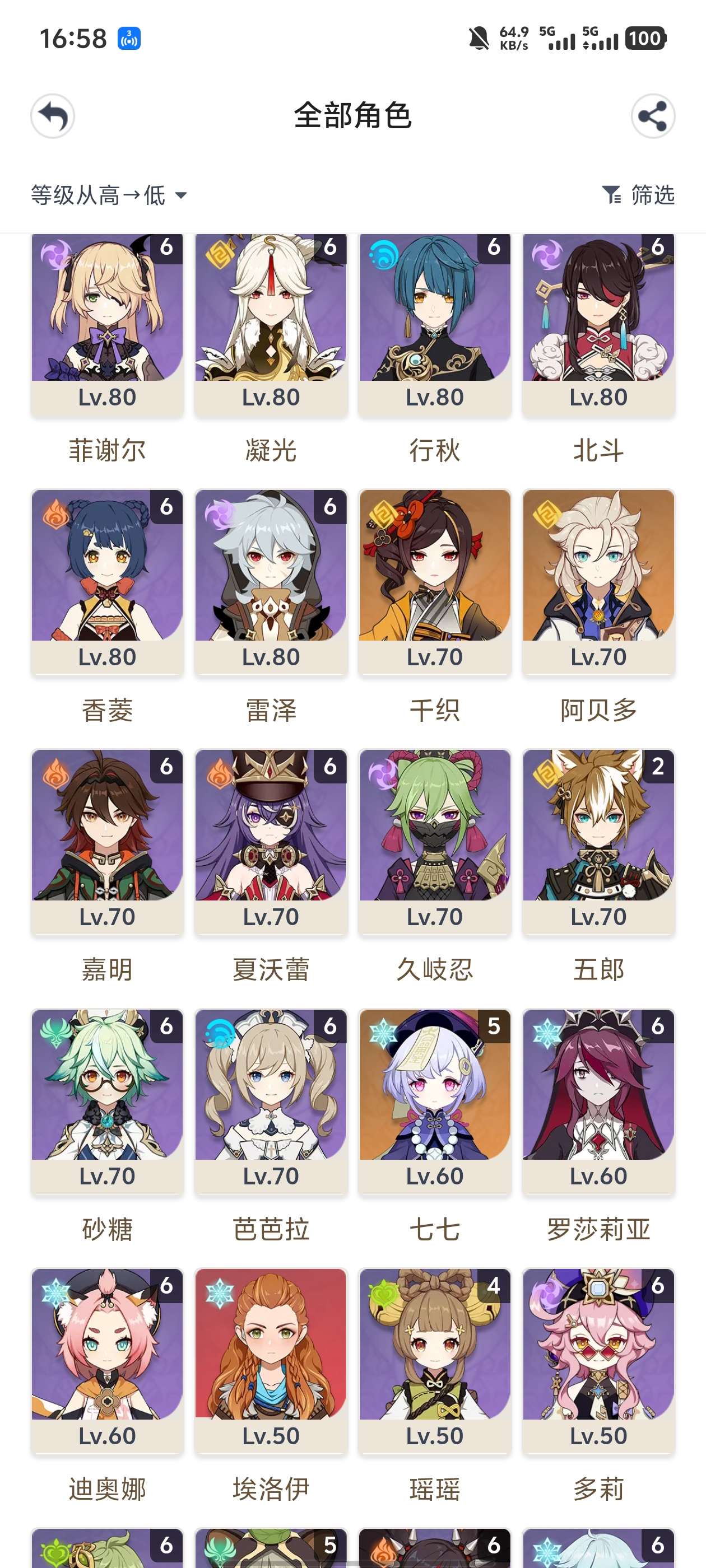Tap the 久岐忍 character card
Viewport: 706px width, 1568px height.
coord(434,841)
